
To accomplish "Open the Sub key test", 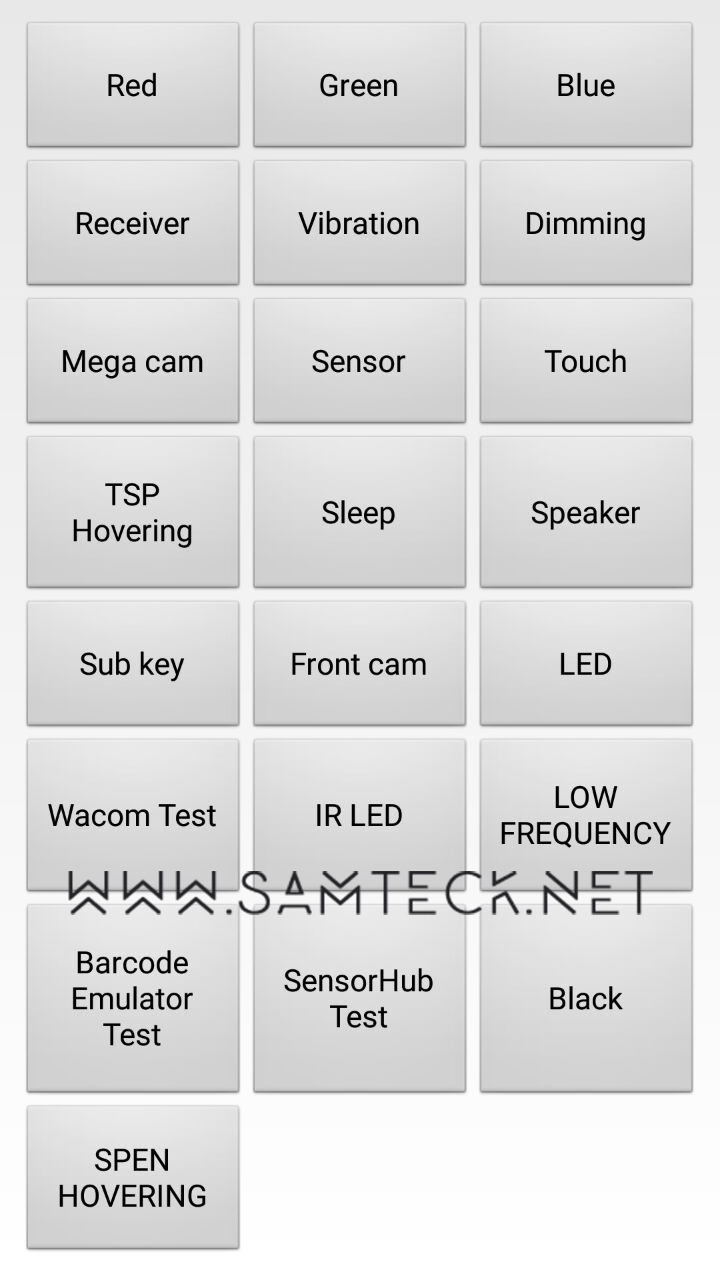I will click(x=132, y=663).
